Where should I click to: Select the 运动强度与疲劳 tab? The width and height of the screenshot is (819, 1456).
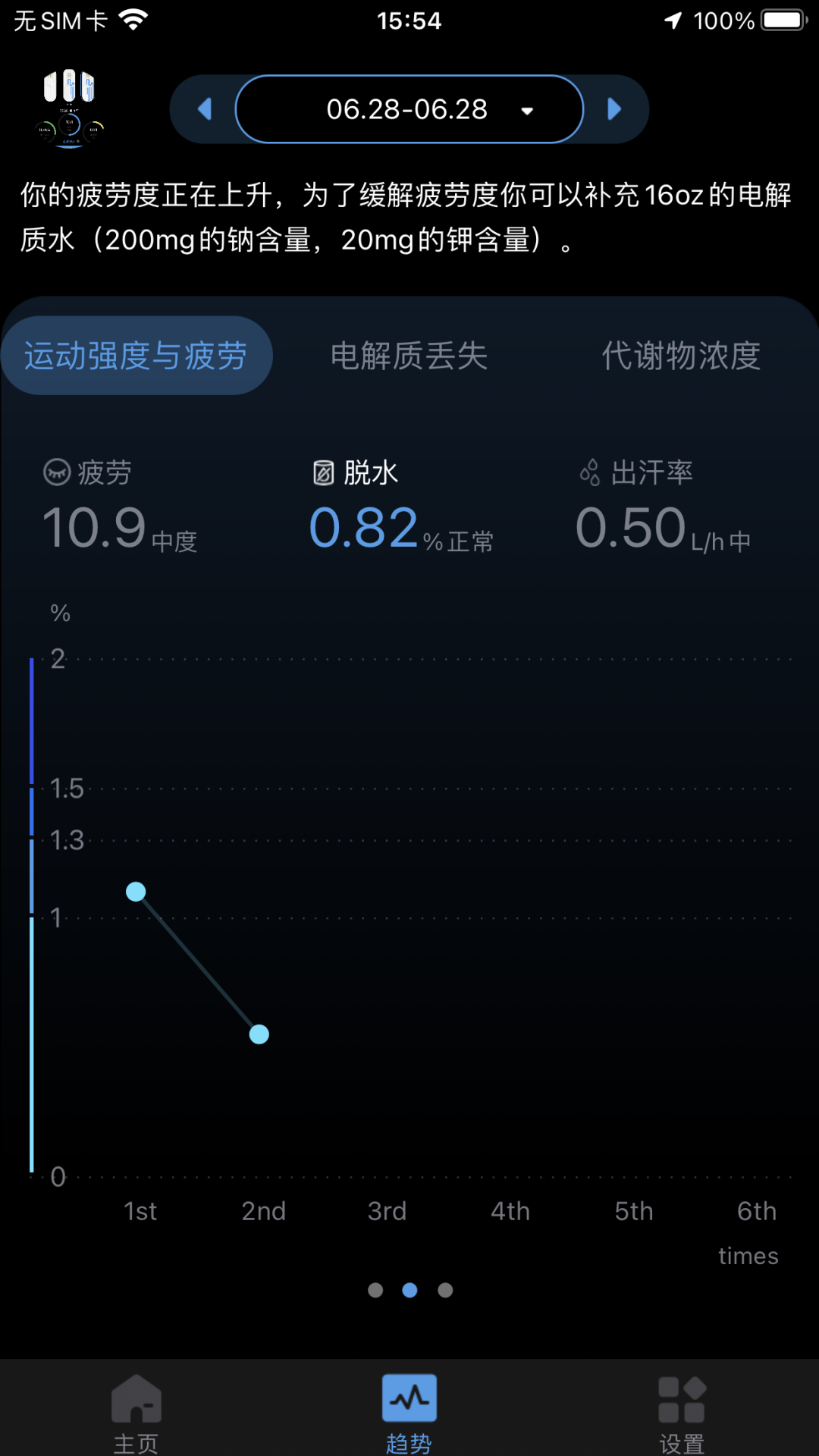click(x=137, y=355)
